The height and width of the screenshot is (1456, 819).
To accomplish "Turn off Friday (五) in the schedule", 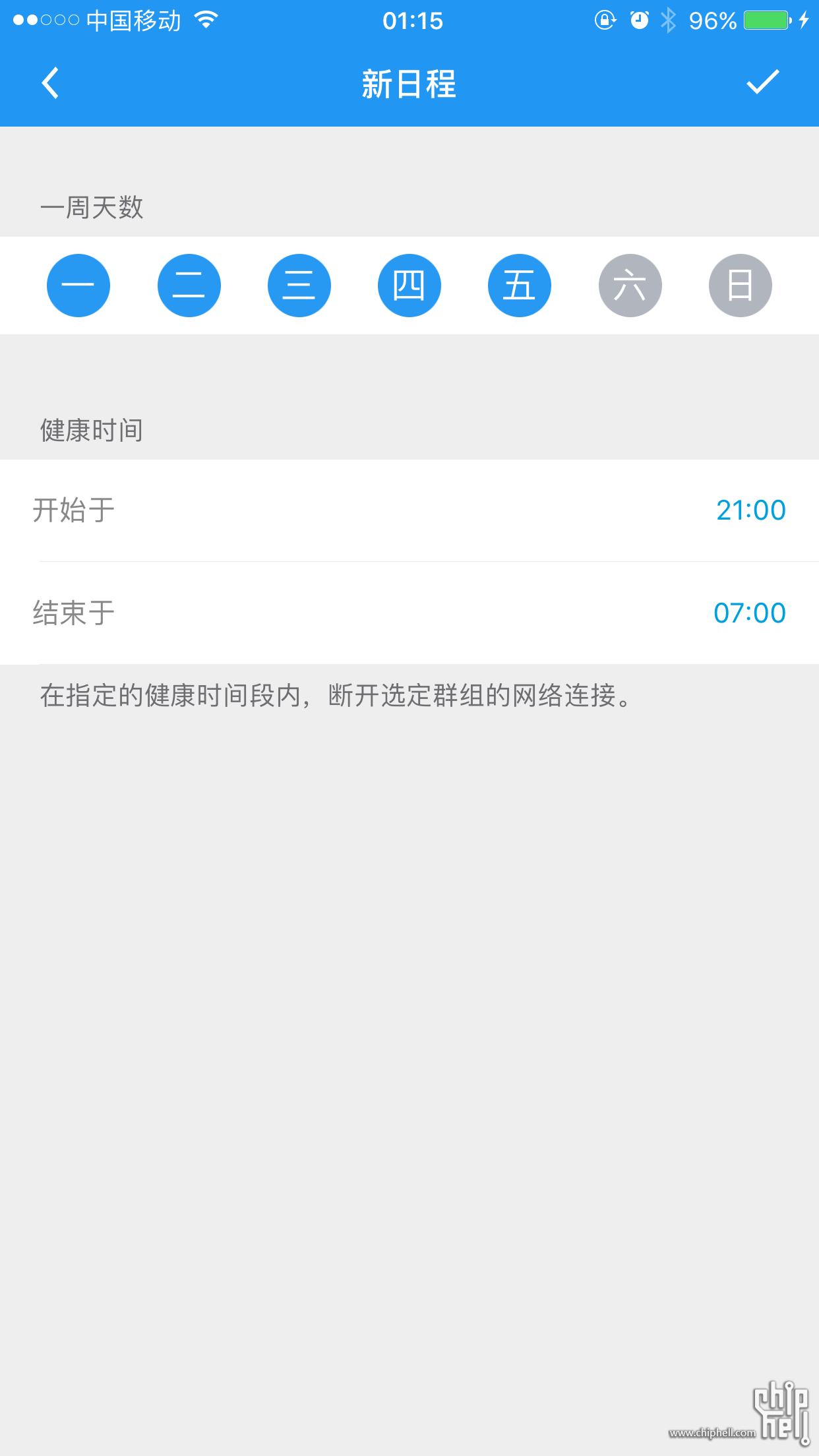I will tap(520, 286).
